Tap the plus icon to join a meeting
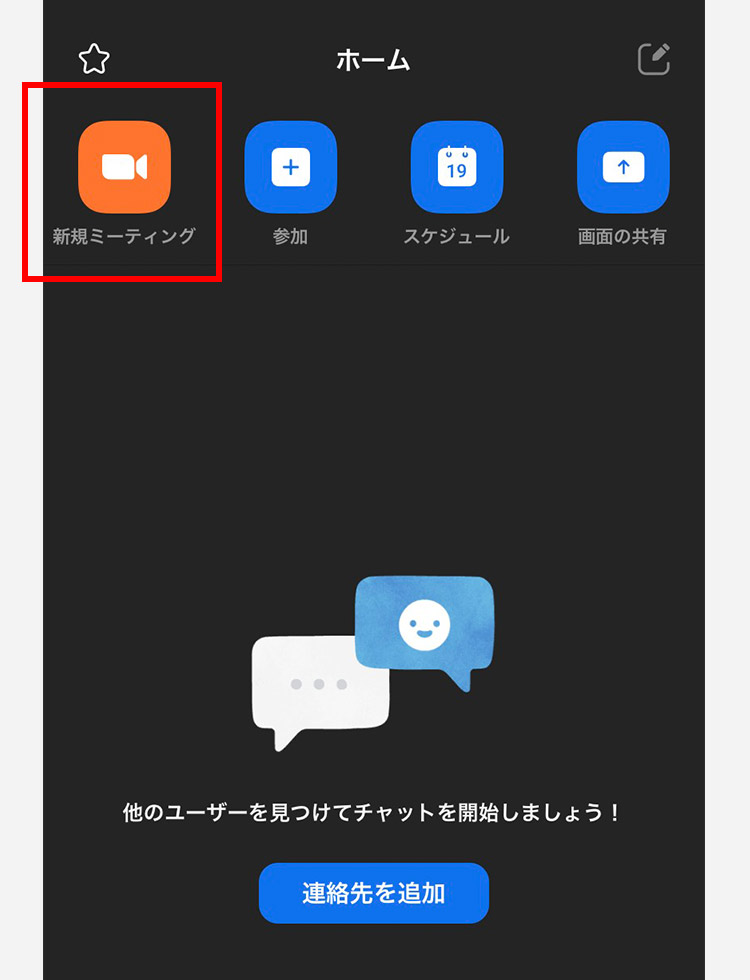750x980 pixels. pyautogui.click(x=290, y=166)
